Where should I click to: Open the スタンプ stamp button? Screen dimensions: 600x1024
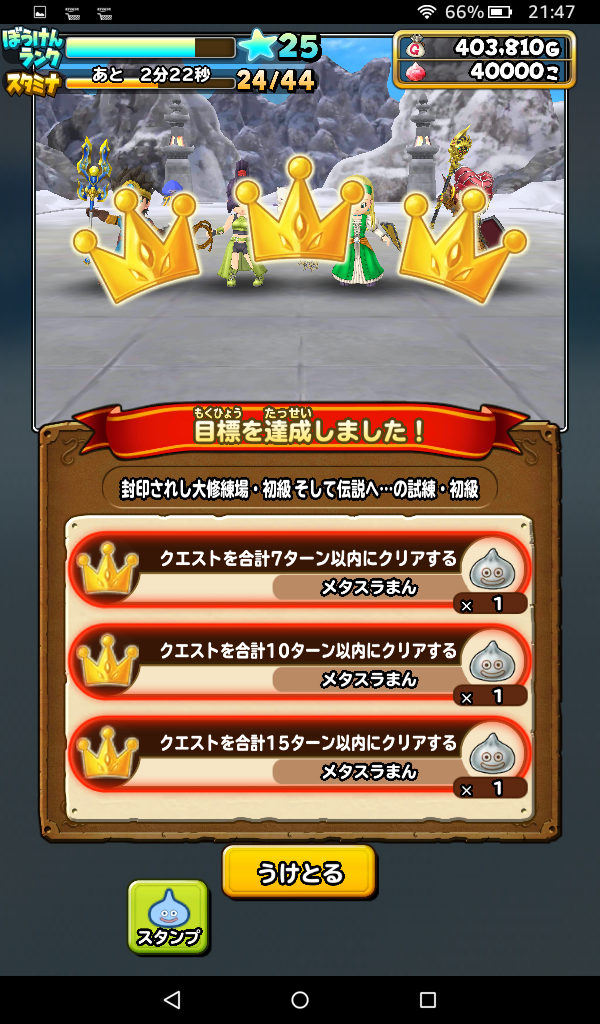click(168, 916)
